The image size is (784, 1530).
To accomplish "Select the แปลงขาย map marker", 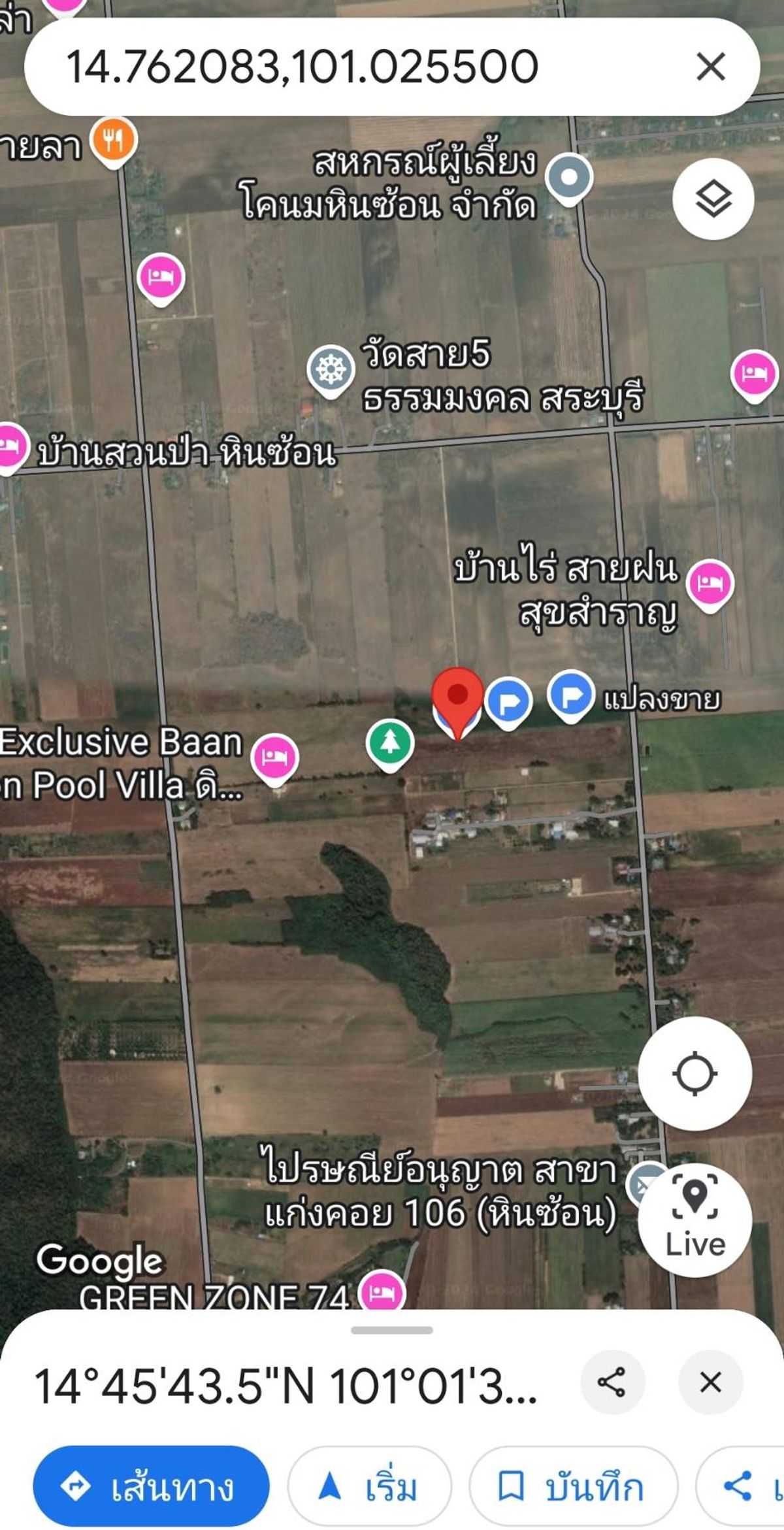I will 571,695.
